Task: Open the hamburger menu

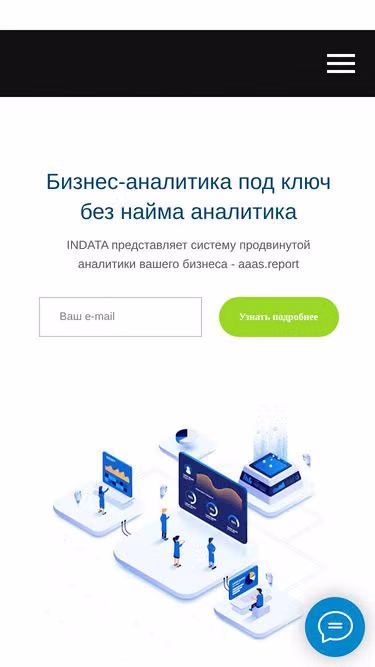Action: click(341, 63)
